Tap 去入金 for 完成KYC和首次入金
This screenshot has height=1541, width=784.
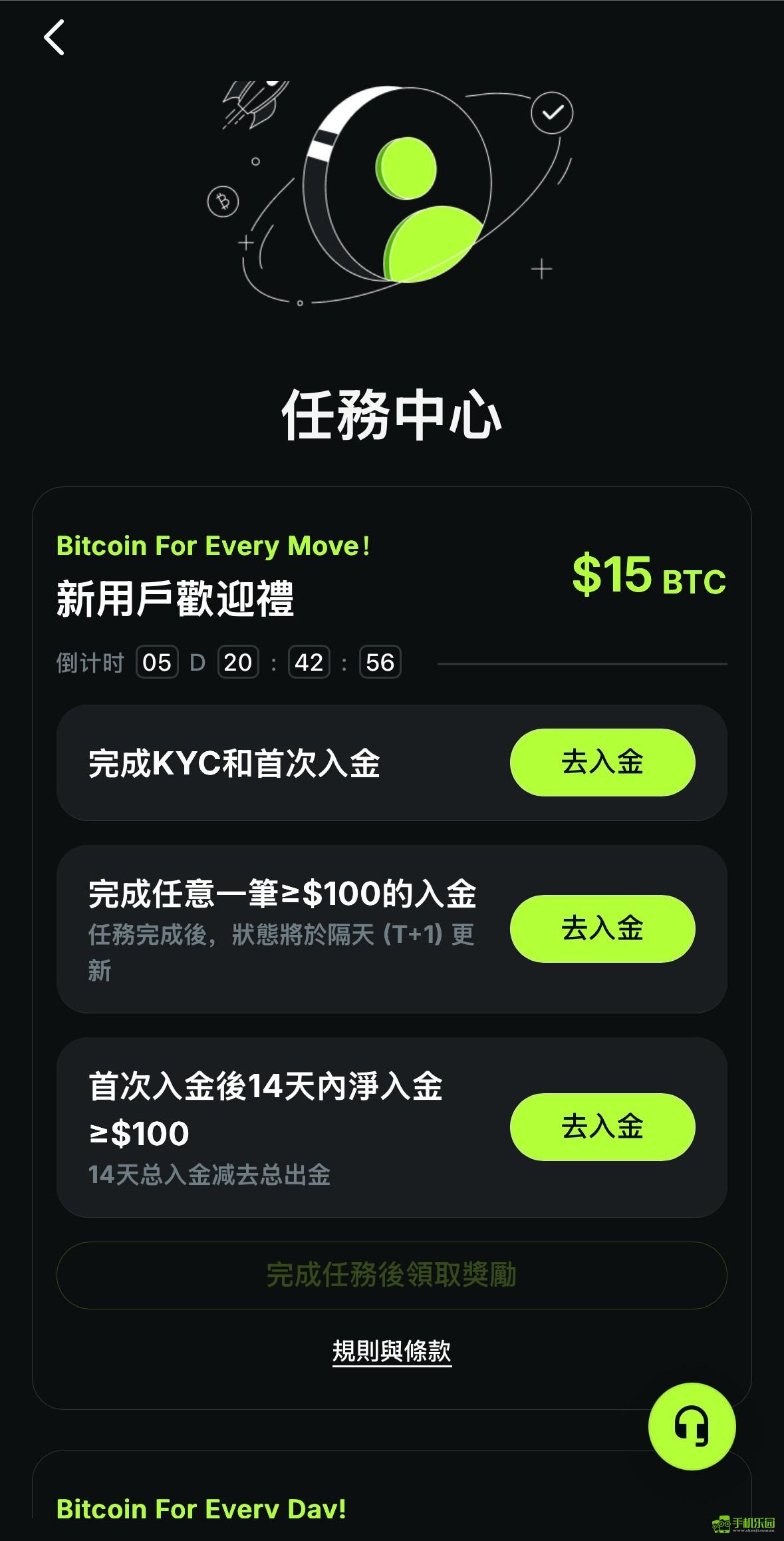click(602, 762)
